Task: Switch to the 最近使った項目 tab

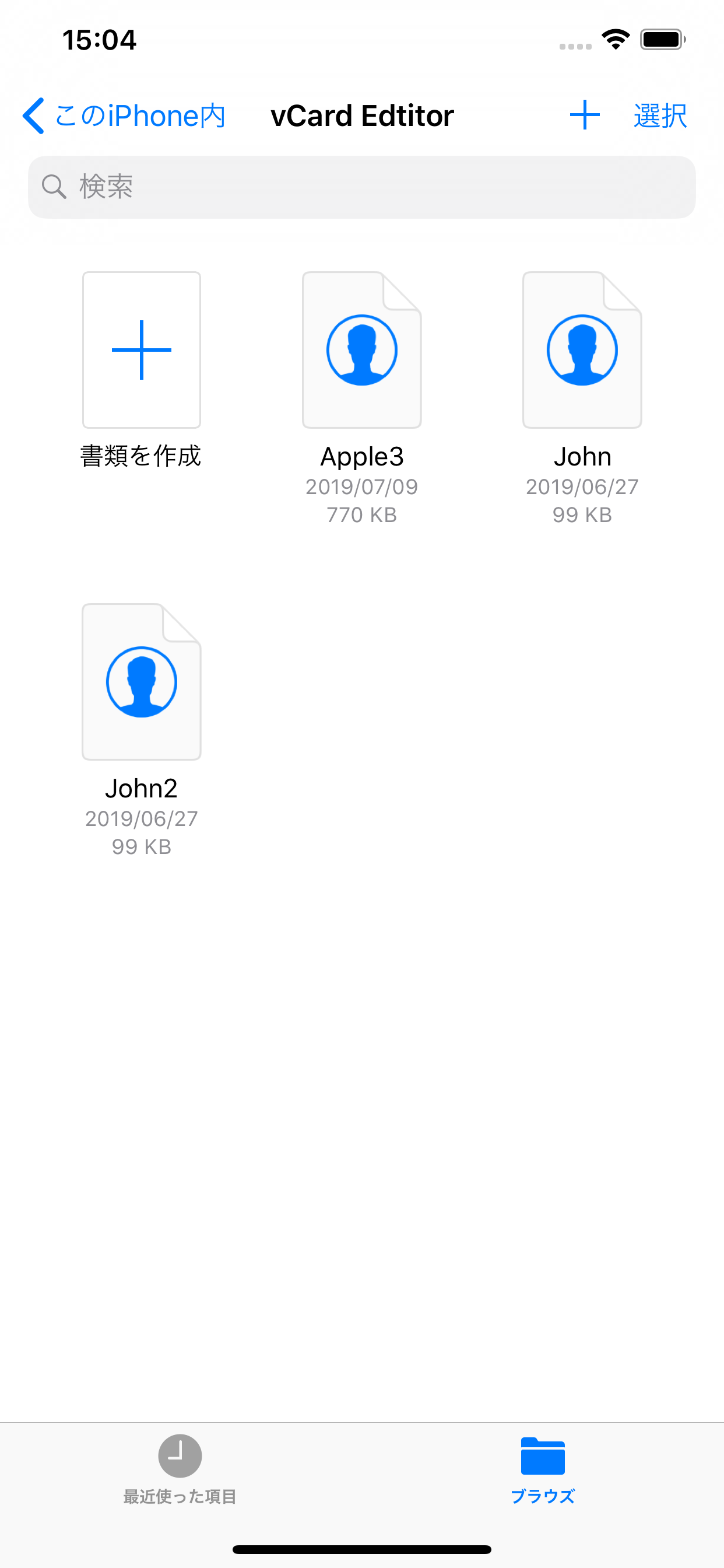Action: click(180, 1469)
